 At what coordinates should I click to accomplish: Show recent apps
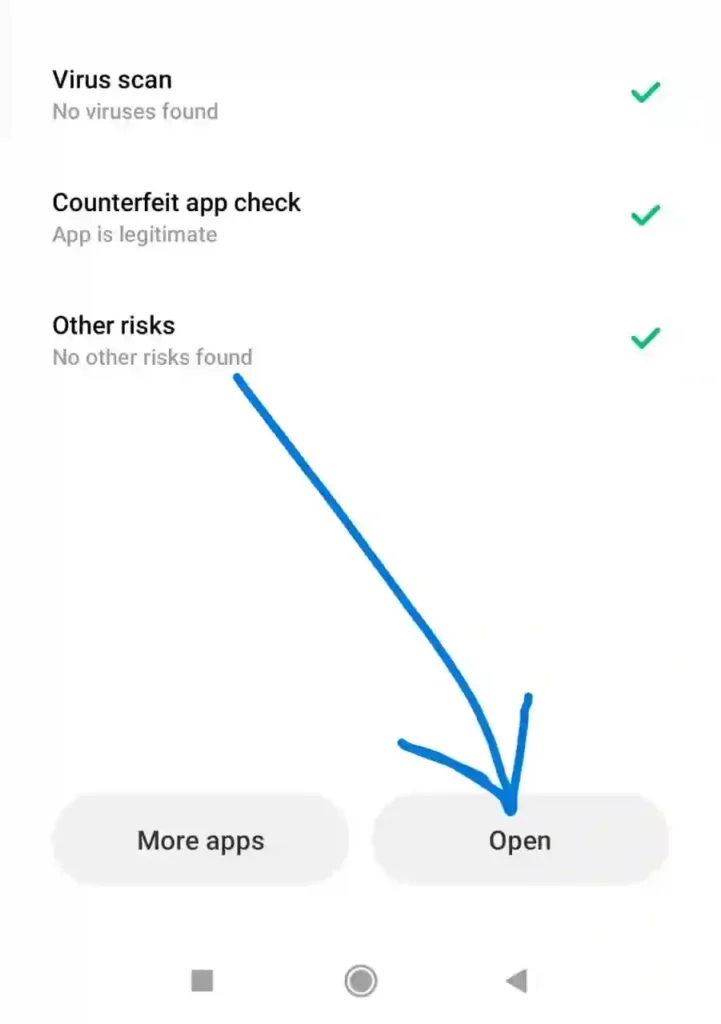pyautogui.click(x=202, y=981)
